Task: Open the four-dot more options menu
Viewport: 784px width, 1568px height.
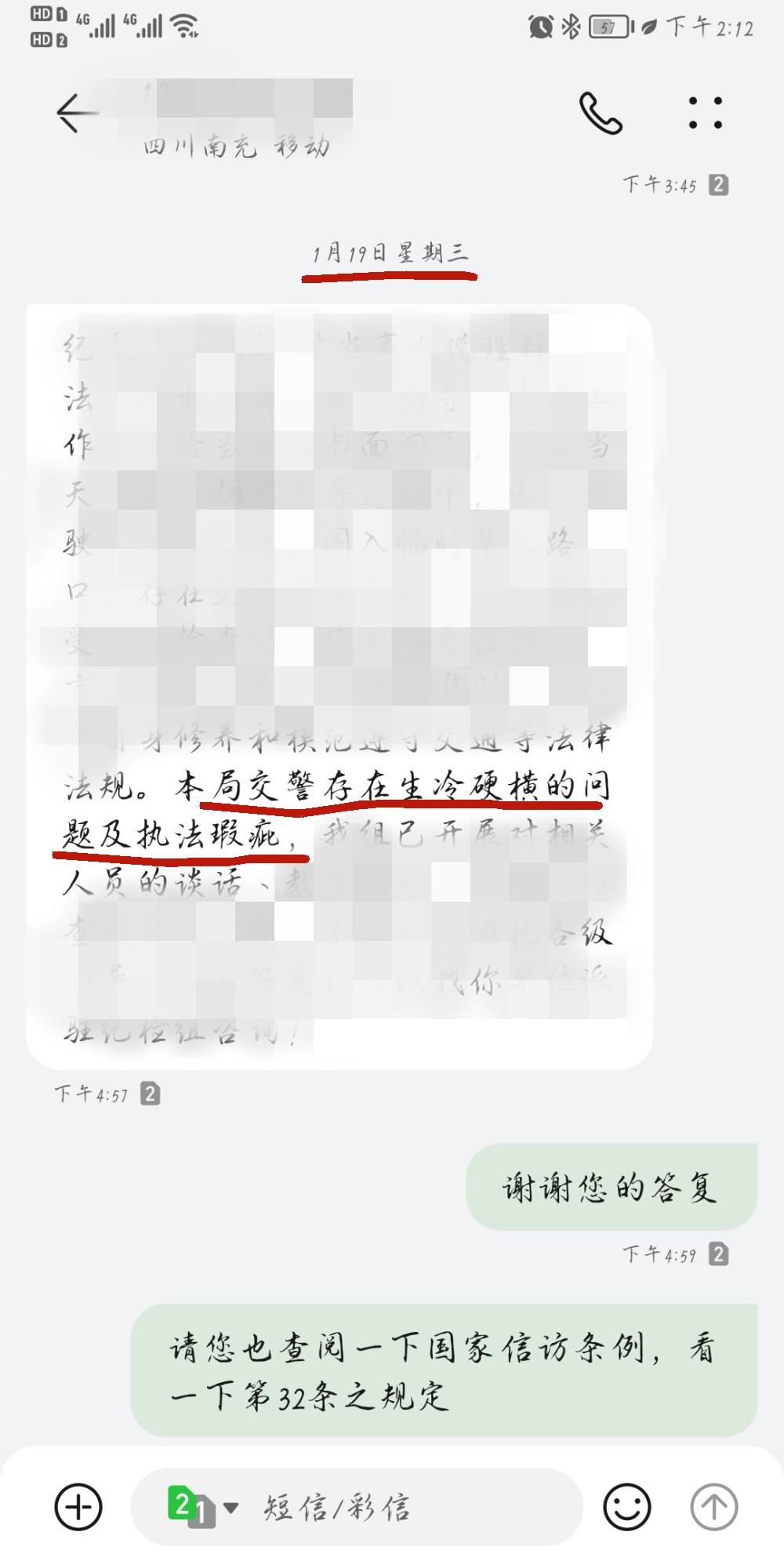Action: (705, 114)
